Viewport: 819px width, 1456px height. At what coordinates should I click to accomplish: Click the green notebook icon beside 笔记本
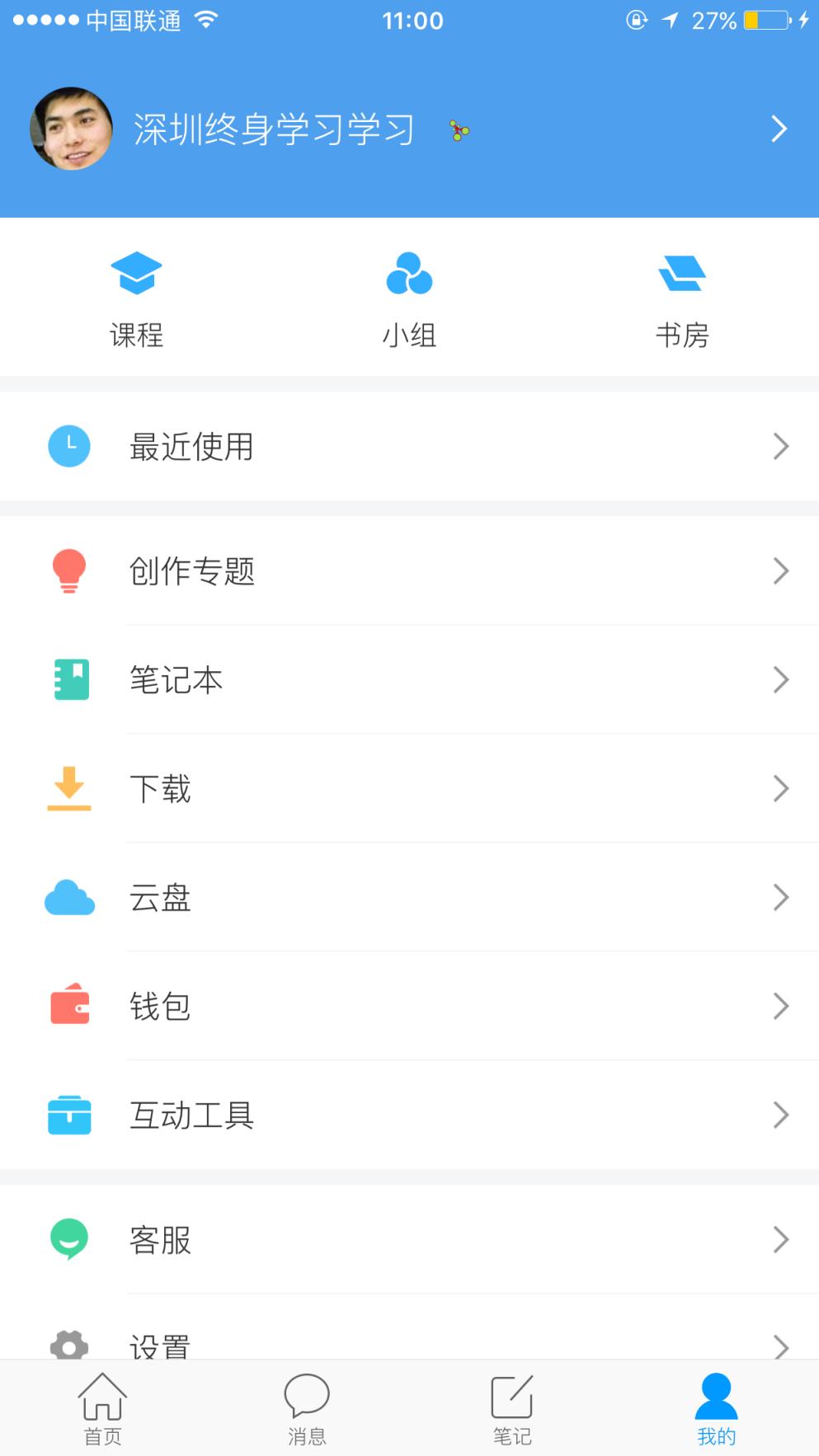tap(69, 679)
